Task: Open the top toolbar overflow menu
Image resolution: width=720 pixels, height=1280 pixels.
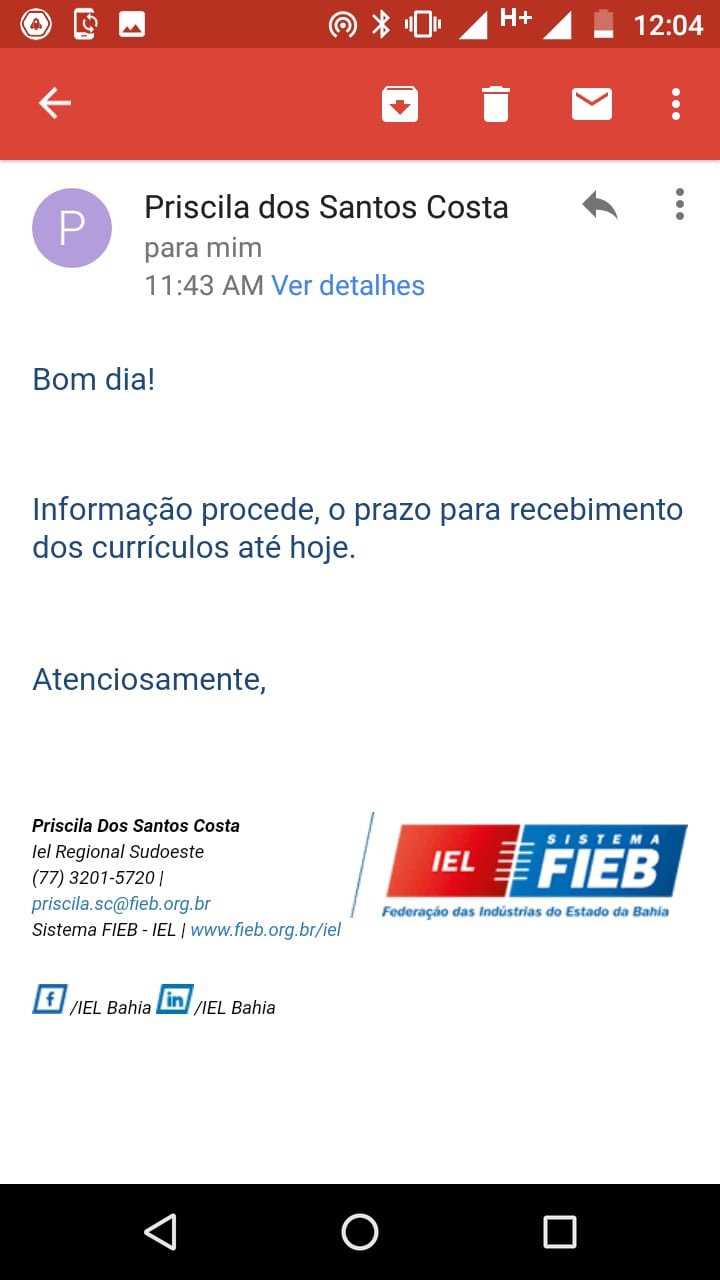Action: pos(676,104)
